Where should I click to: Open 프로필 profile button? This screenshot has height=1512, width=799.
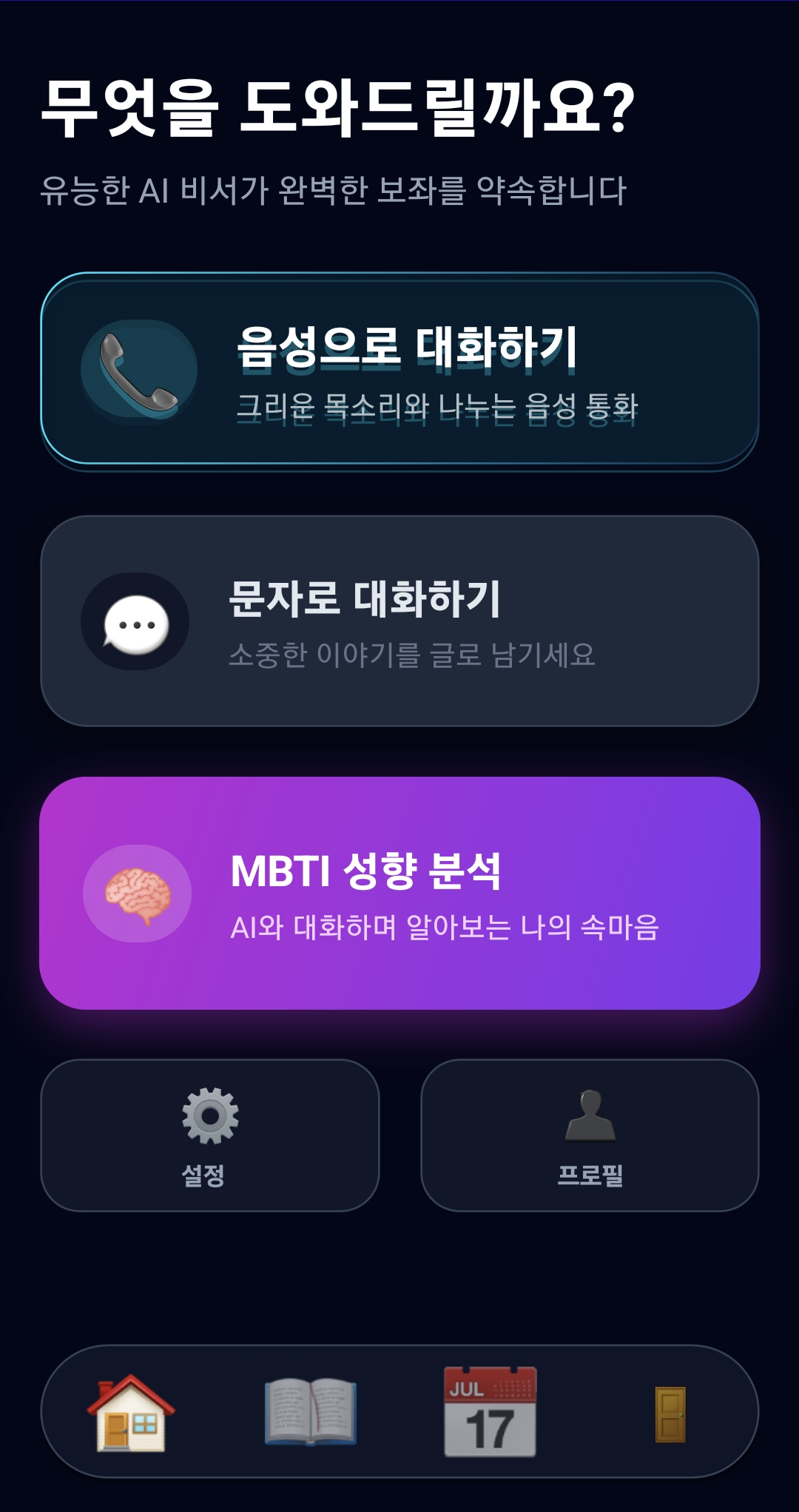[x=590, y=1135]
